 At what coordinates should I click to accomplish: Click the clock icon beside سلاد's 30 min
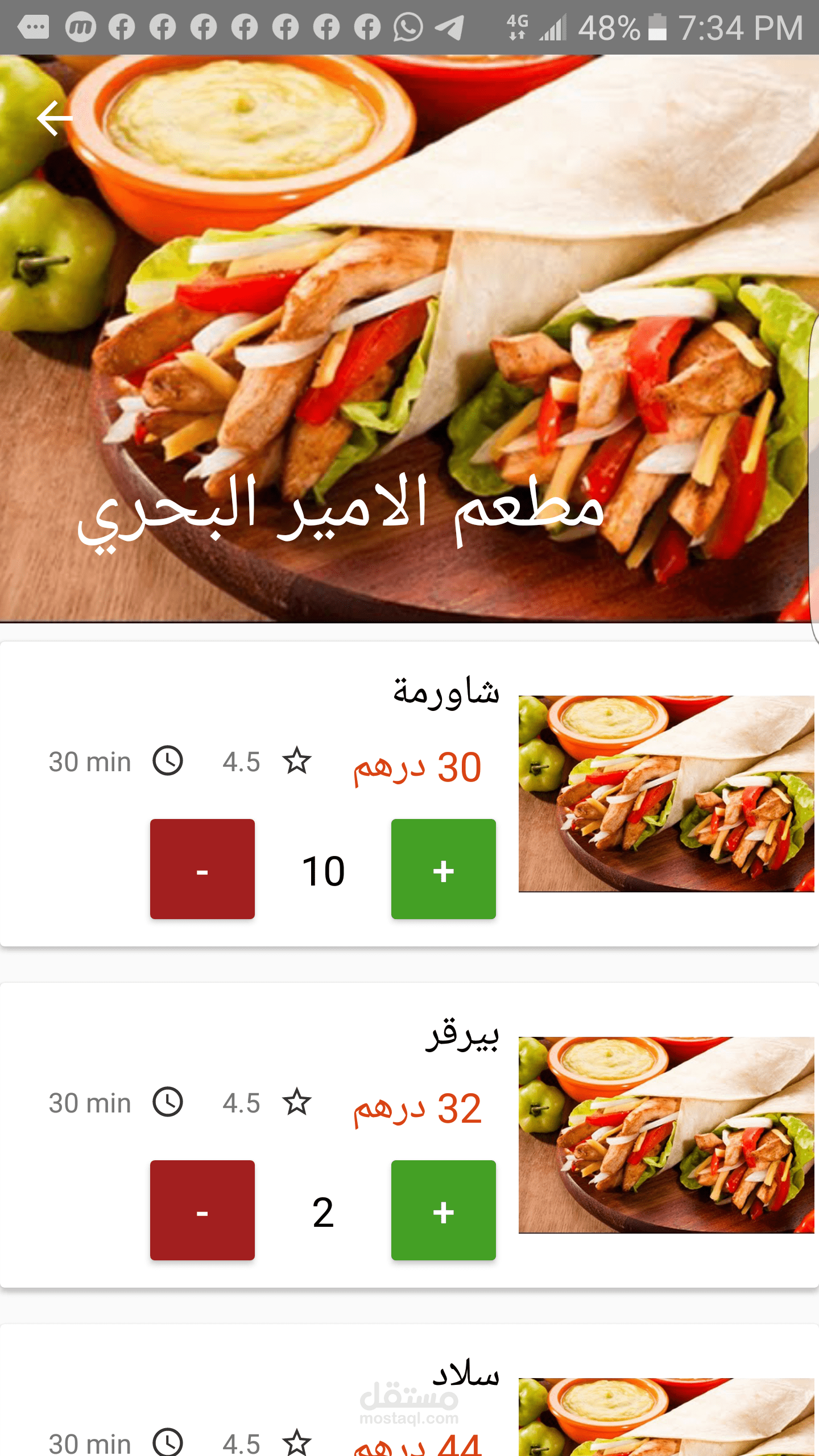168,1443
